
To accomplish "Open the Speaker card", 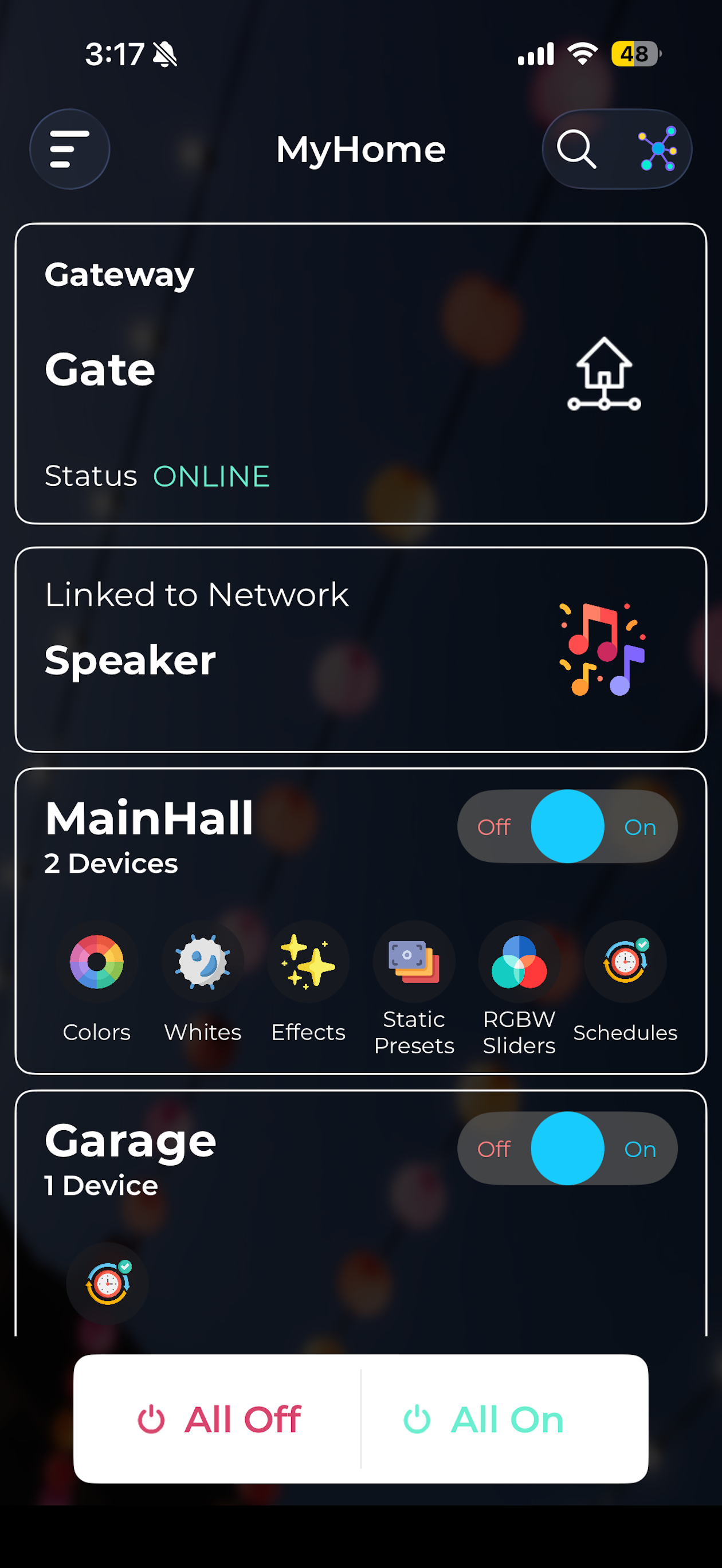I will (x=361, y=650).
